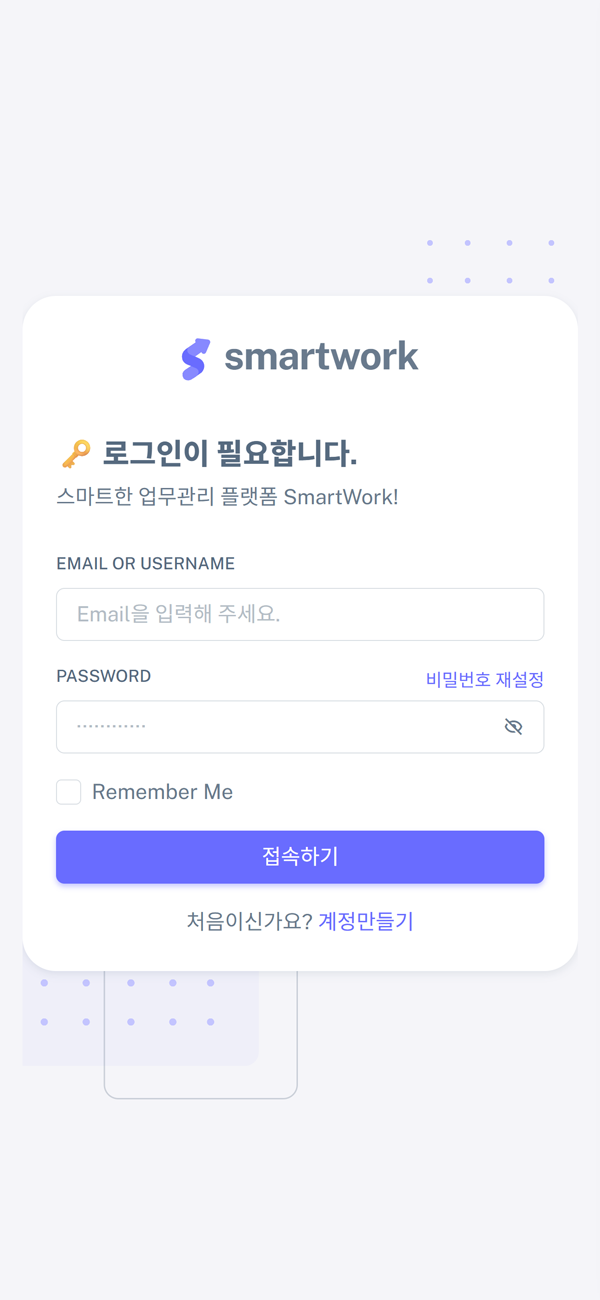The width and height of the screenshot is (600, 1300).
Task: Focus the Email or Username field
Action: tap(300, 614)
